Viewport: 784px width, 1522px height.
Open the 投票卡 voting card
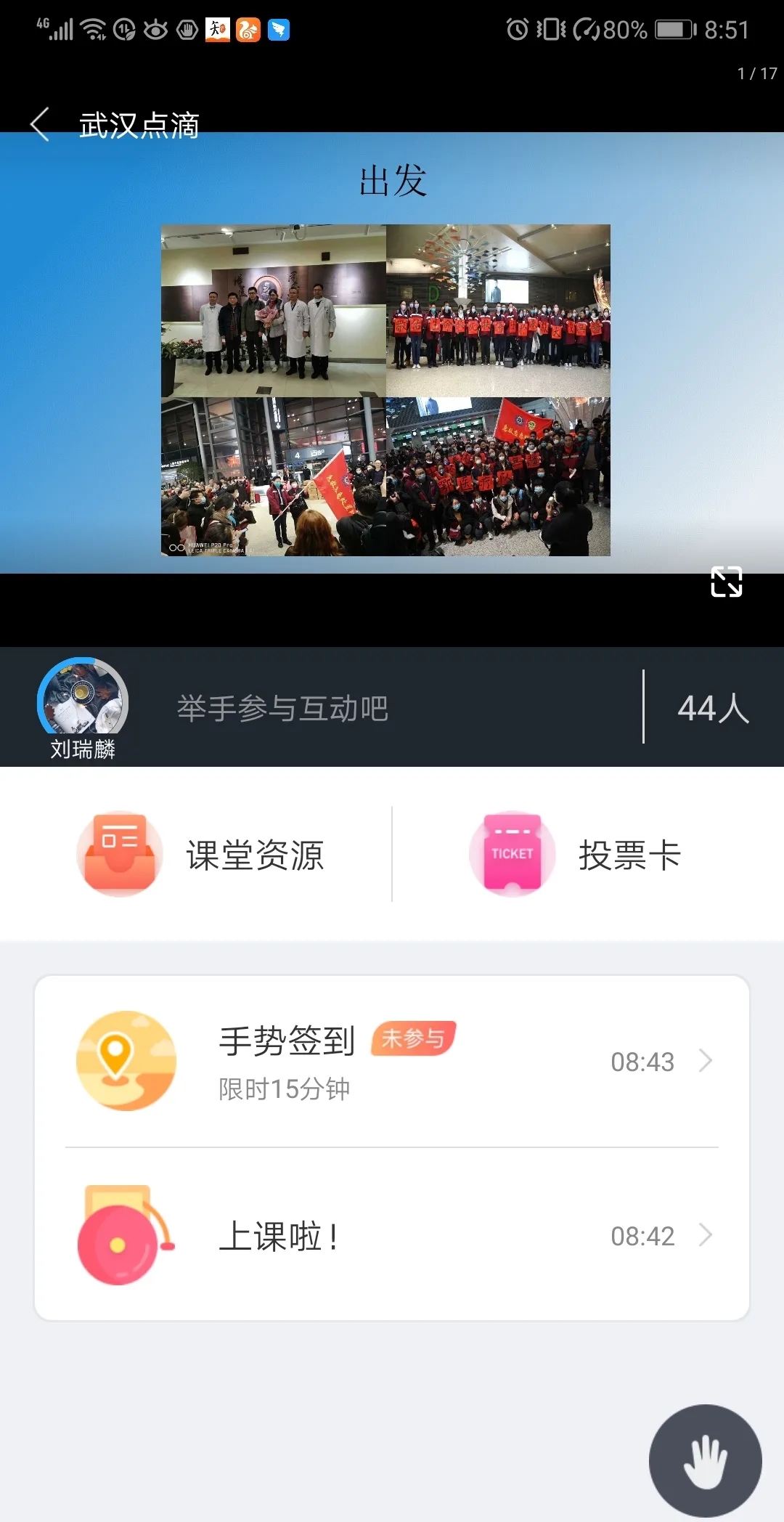(575, 855)
